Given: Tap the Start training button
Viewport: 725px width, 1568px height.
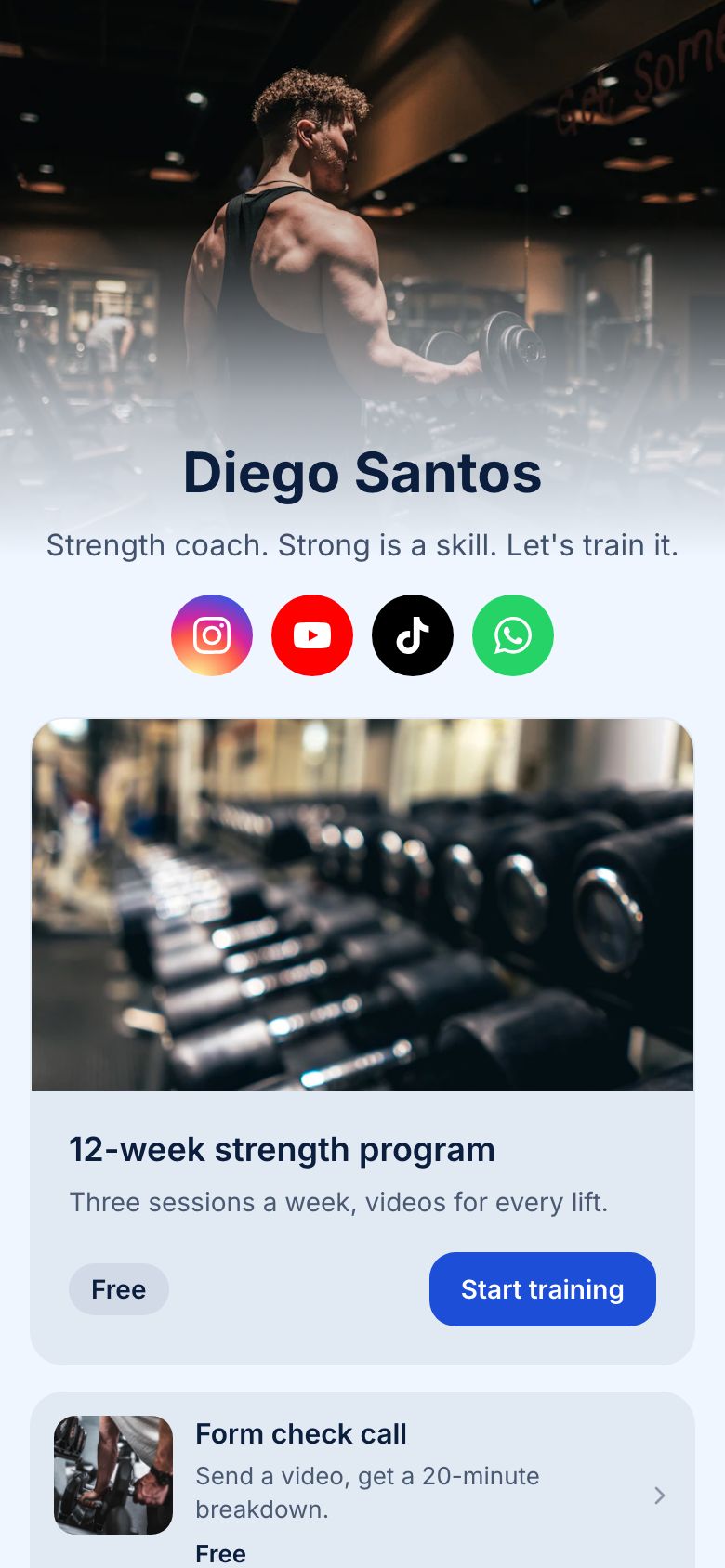Looking at the screenshot, I should click(543, 1289).
